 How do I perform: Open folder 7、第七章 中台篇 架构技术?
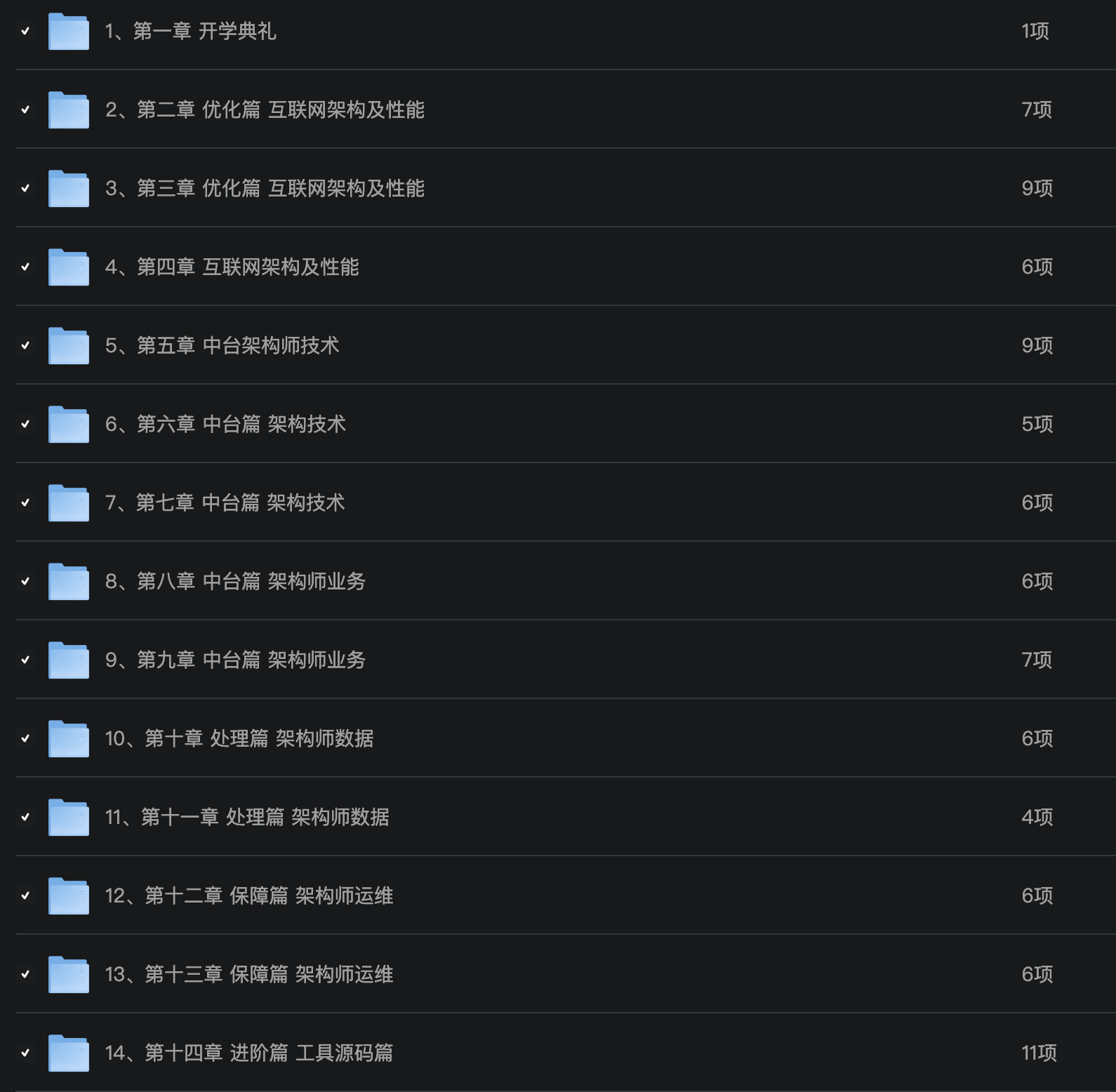point(225,503)
